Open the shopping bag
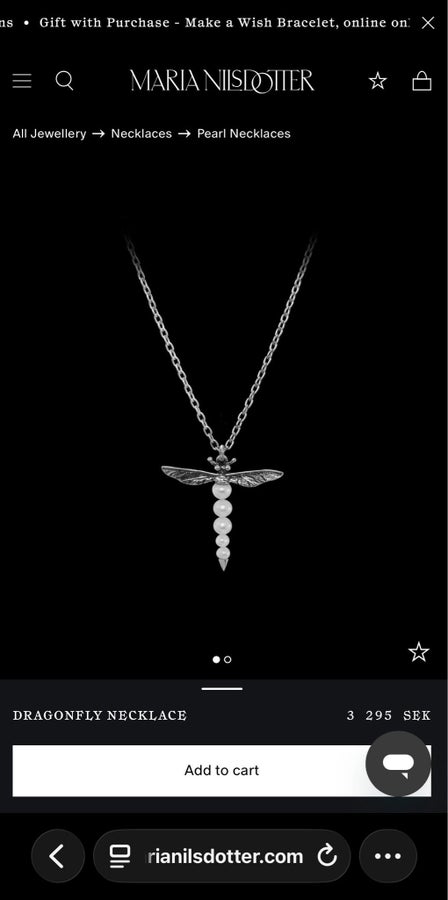This screenshot has width=448, height=900. point(422,81)
